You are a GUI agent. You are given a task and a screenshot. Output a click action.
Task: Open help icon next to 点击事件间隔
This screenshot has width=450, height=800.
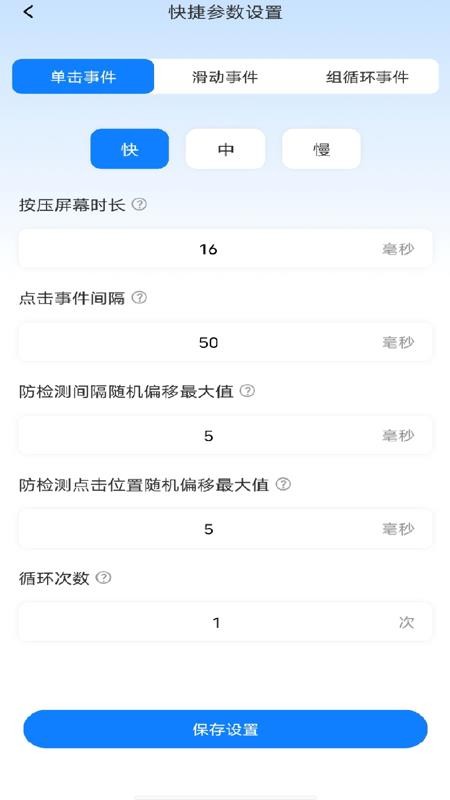pyautogui.click(x=139, y=298)
